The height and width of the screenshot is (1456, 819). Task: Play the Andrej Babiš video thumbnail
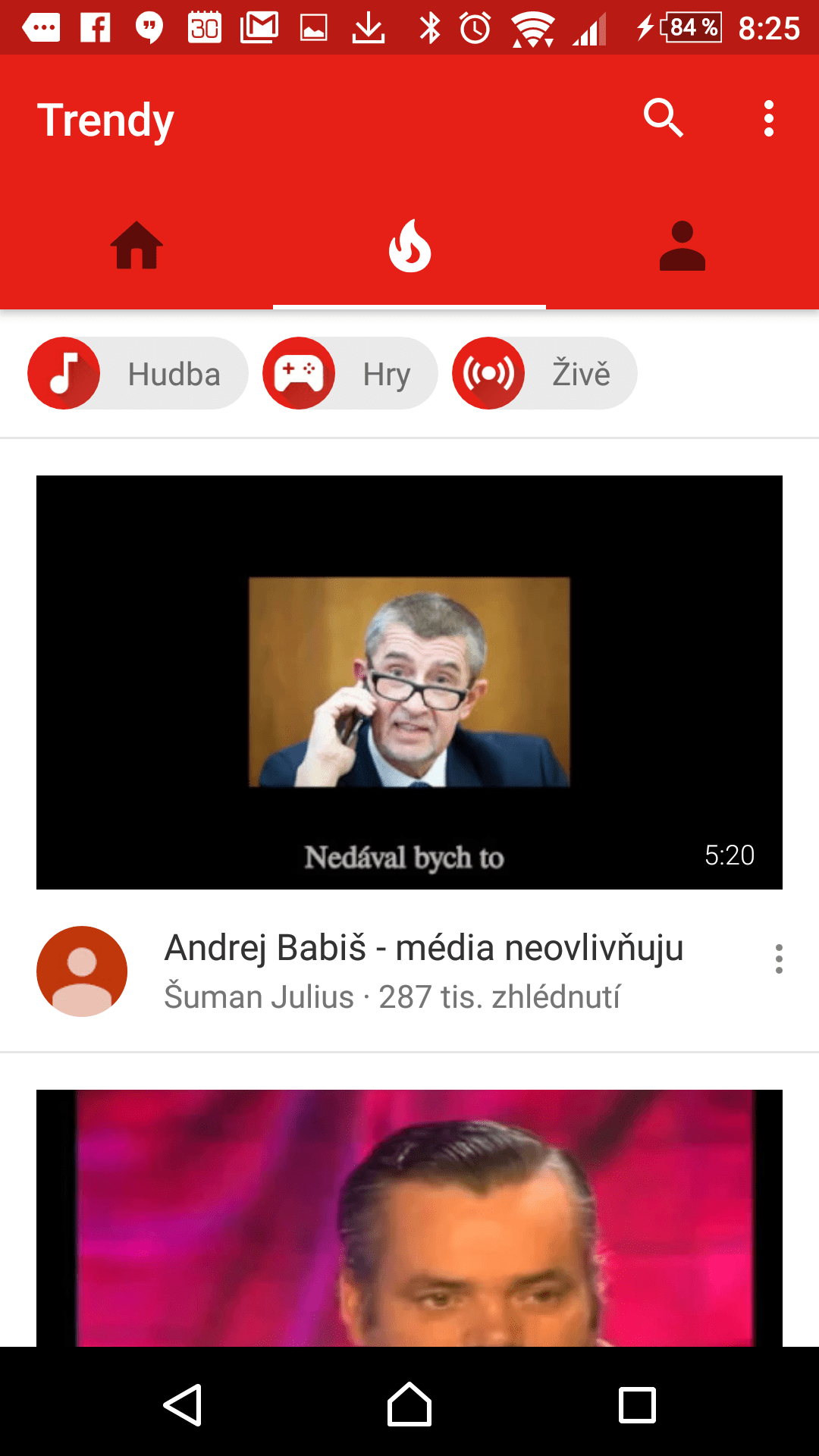pos(409,682)
